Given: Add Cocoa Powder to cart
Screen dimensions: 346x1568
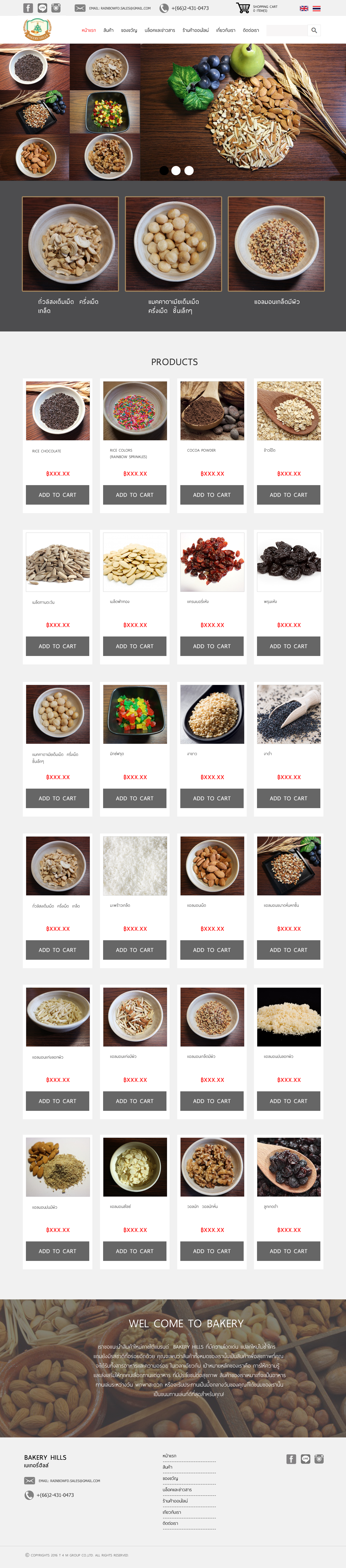Looking at the screenshot, I should 212,495.
